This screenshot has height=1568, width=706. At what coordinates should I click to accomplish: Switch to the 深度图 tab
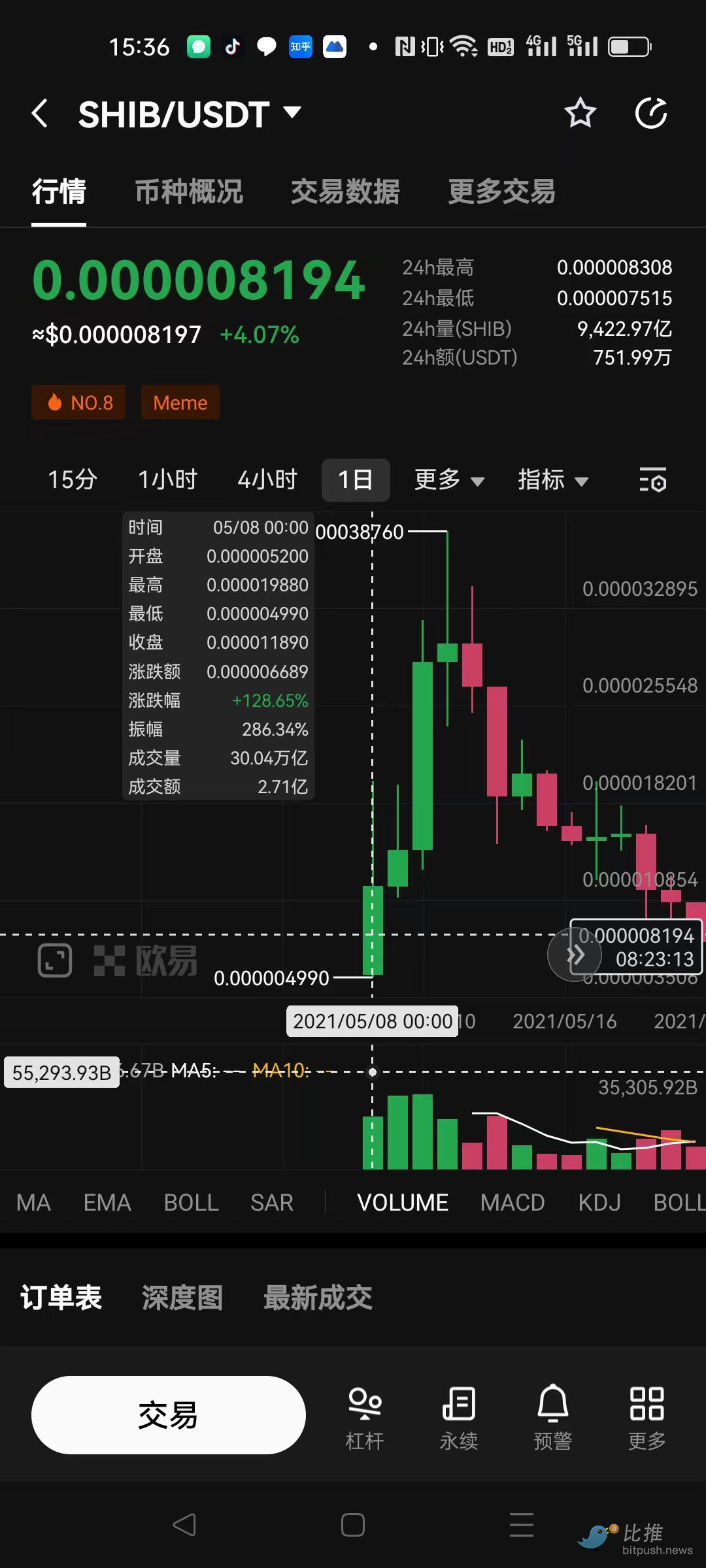(182, 1298)
